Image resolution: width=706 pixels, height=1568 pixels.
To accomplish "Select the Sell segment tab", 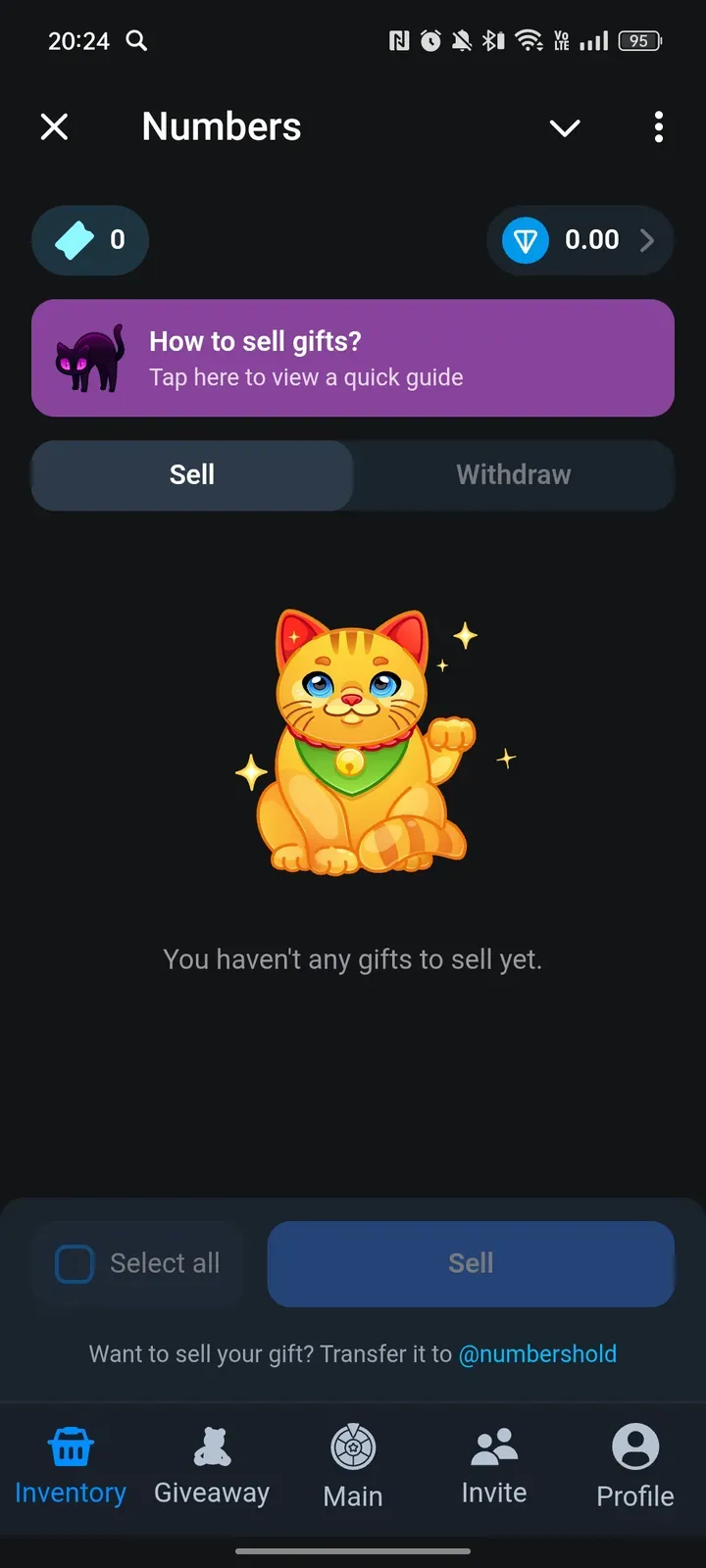I will tap(192, 475).
